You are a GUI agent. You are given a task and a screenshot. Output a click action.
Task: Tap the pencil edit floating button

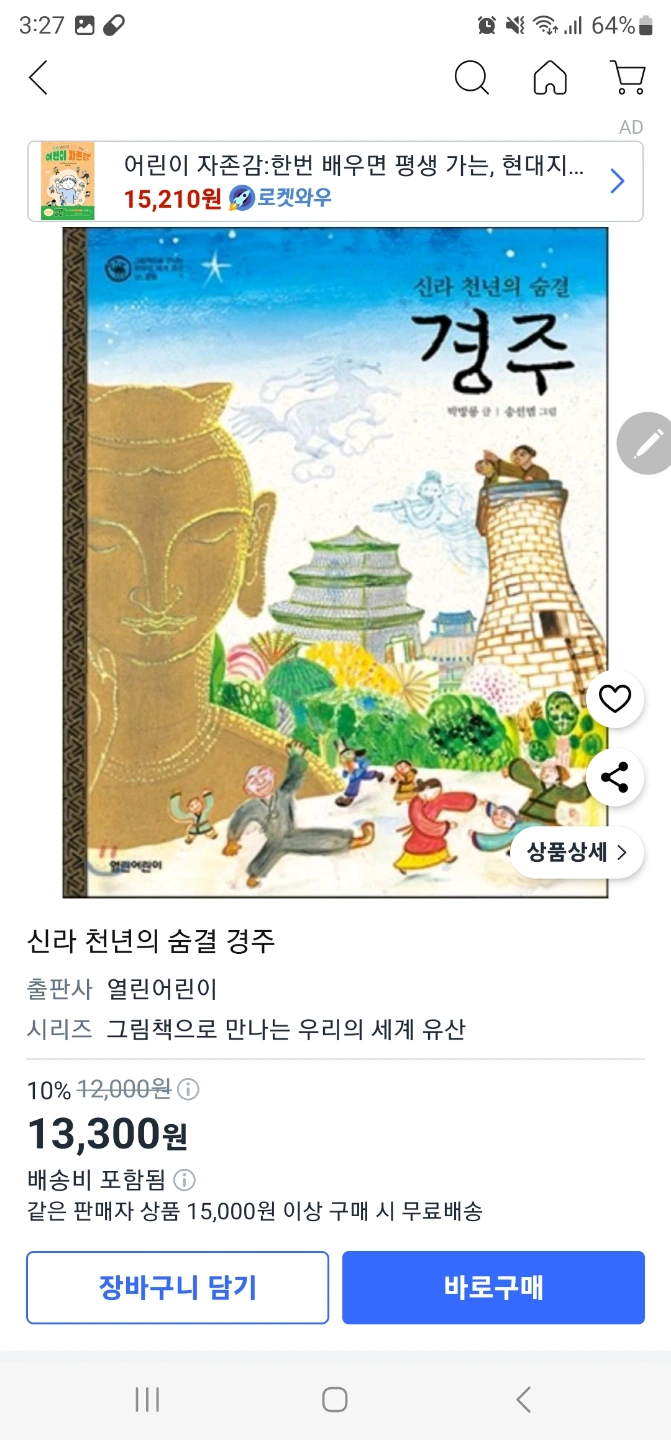(x=646, y=443)
